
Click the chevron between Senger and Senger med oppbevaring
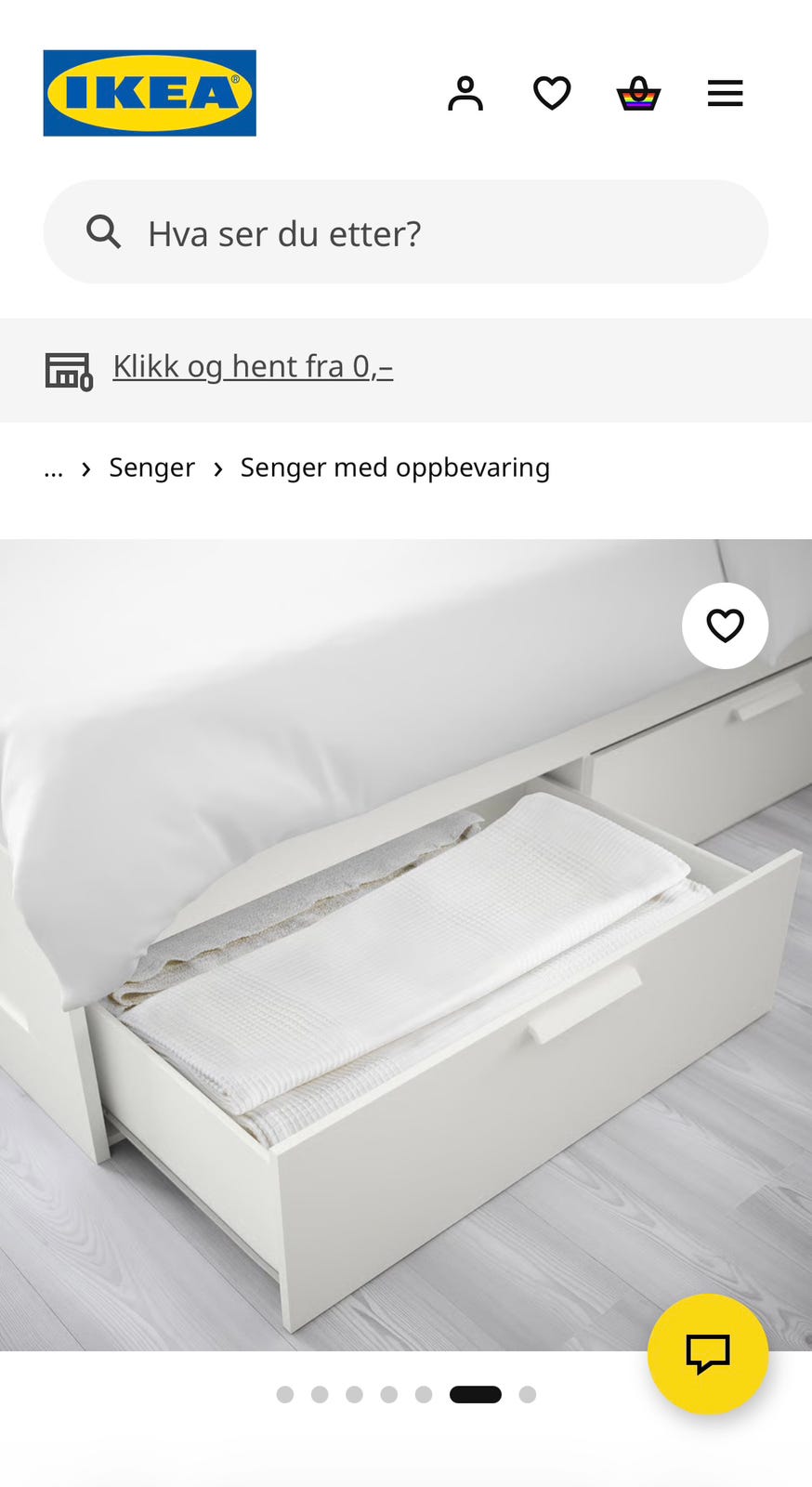tap(217, 467)
